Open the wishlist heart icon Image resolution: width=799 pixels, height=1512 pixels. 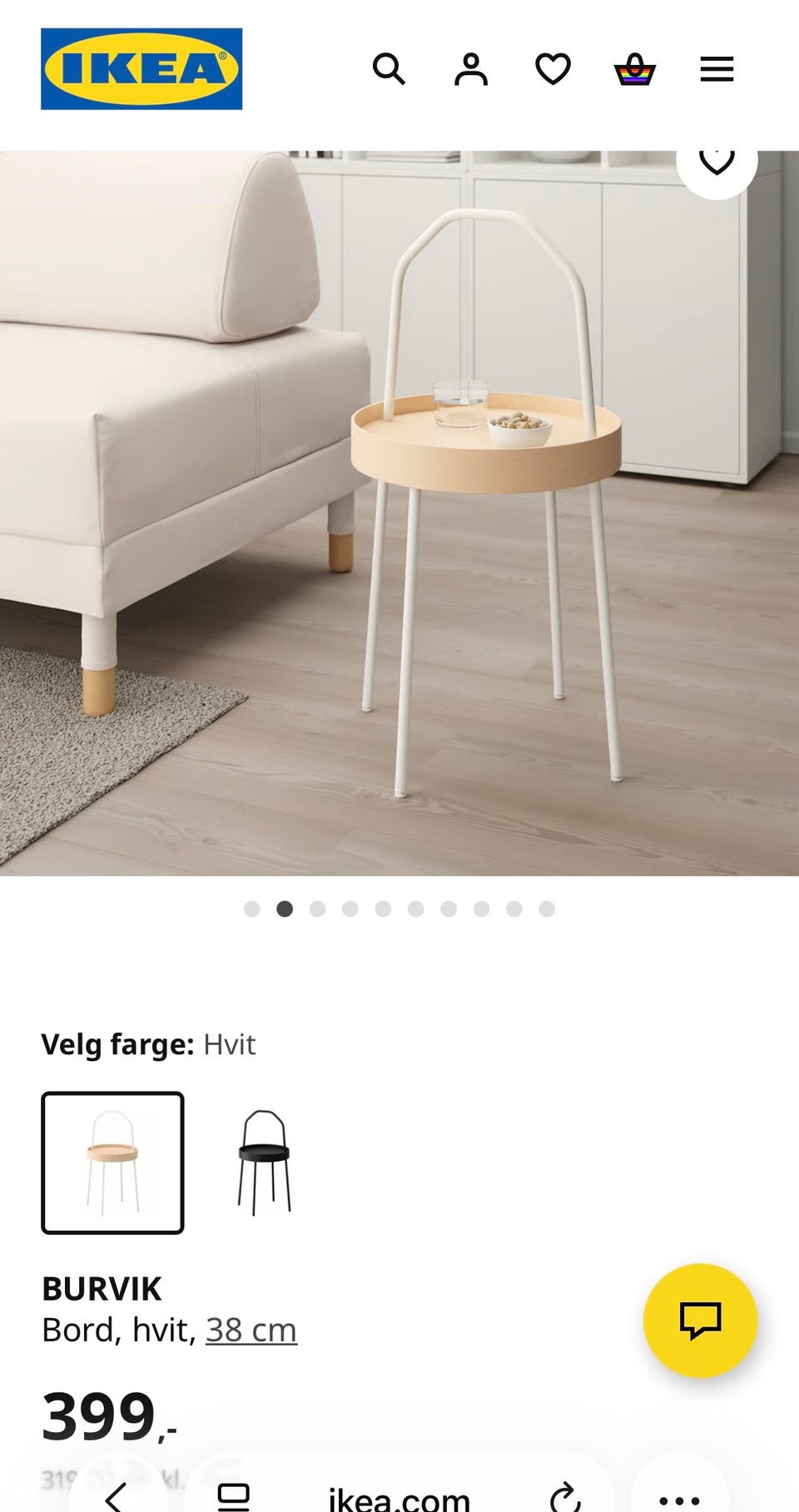[x=552, y=70]
